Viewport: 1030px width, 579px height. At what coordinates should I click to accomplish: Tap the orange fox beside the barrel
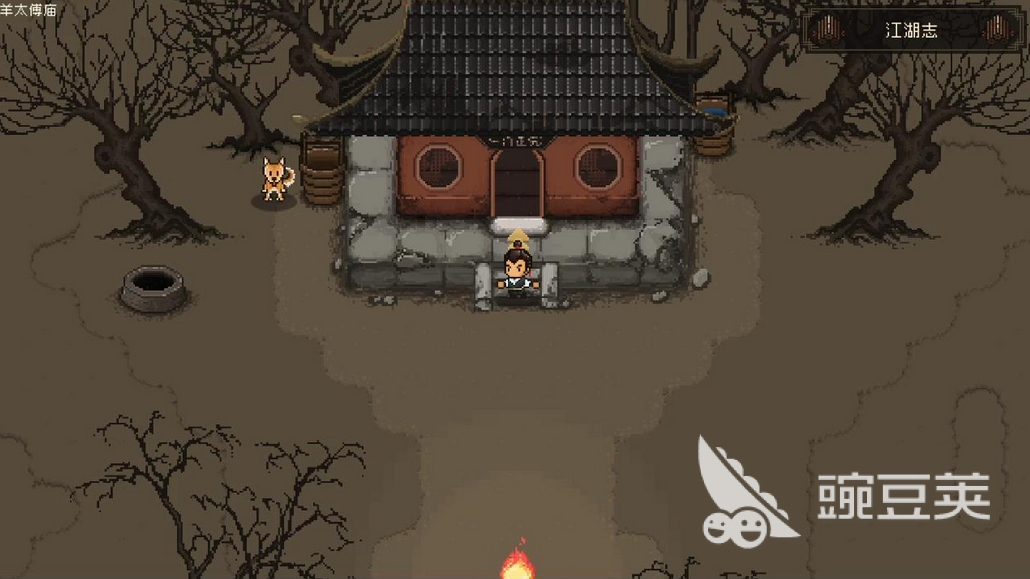(276, 181)
